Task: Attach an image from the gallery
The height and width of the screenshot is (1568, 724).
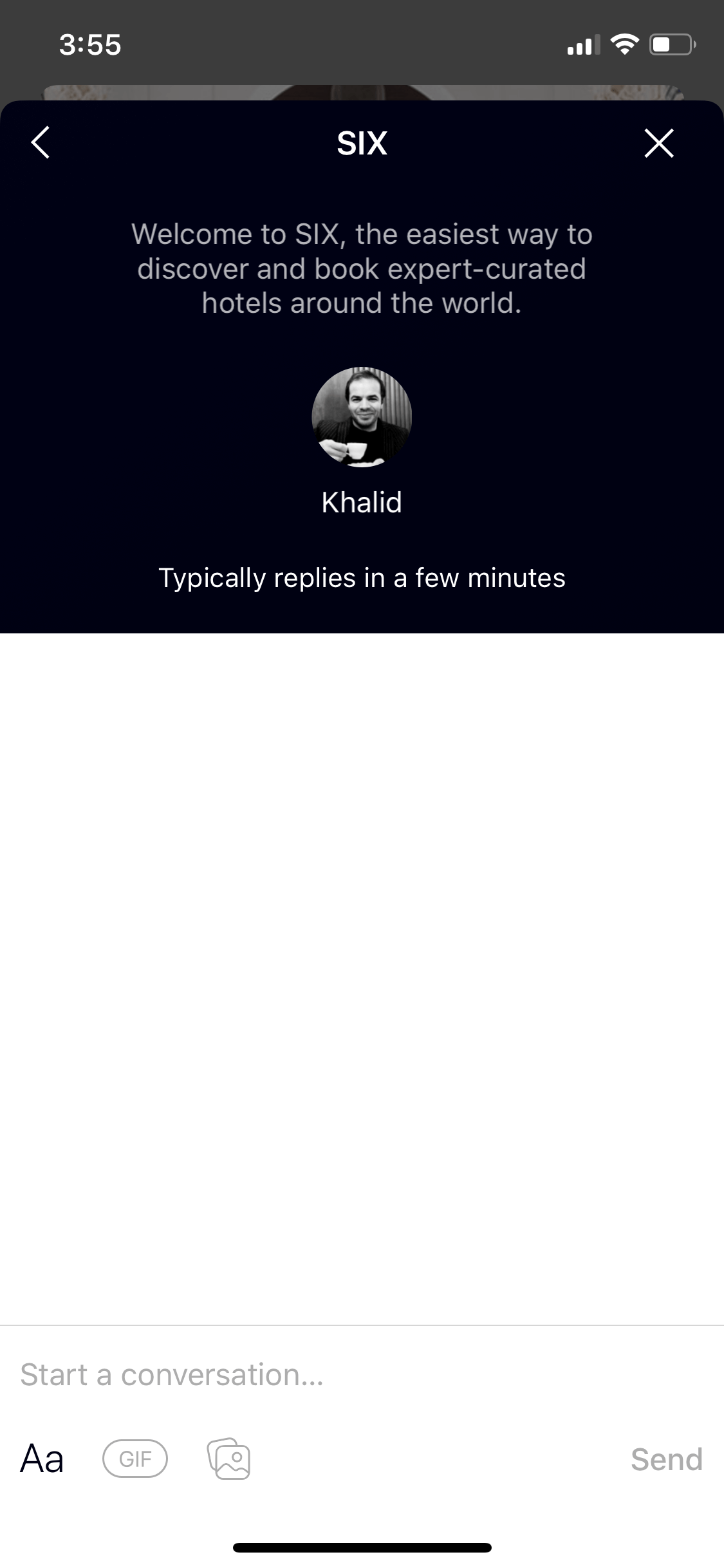Action: coord(228,1459)
